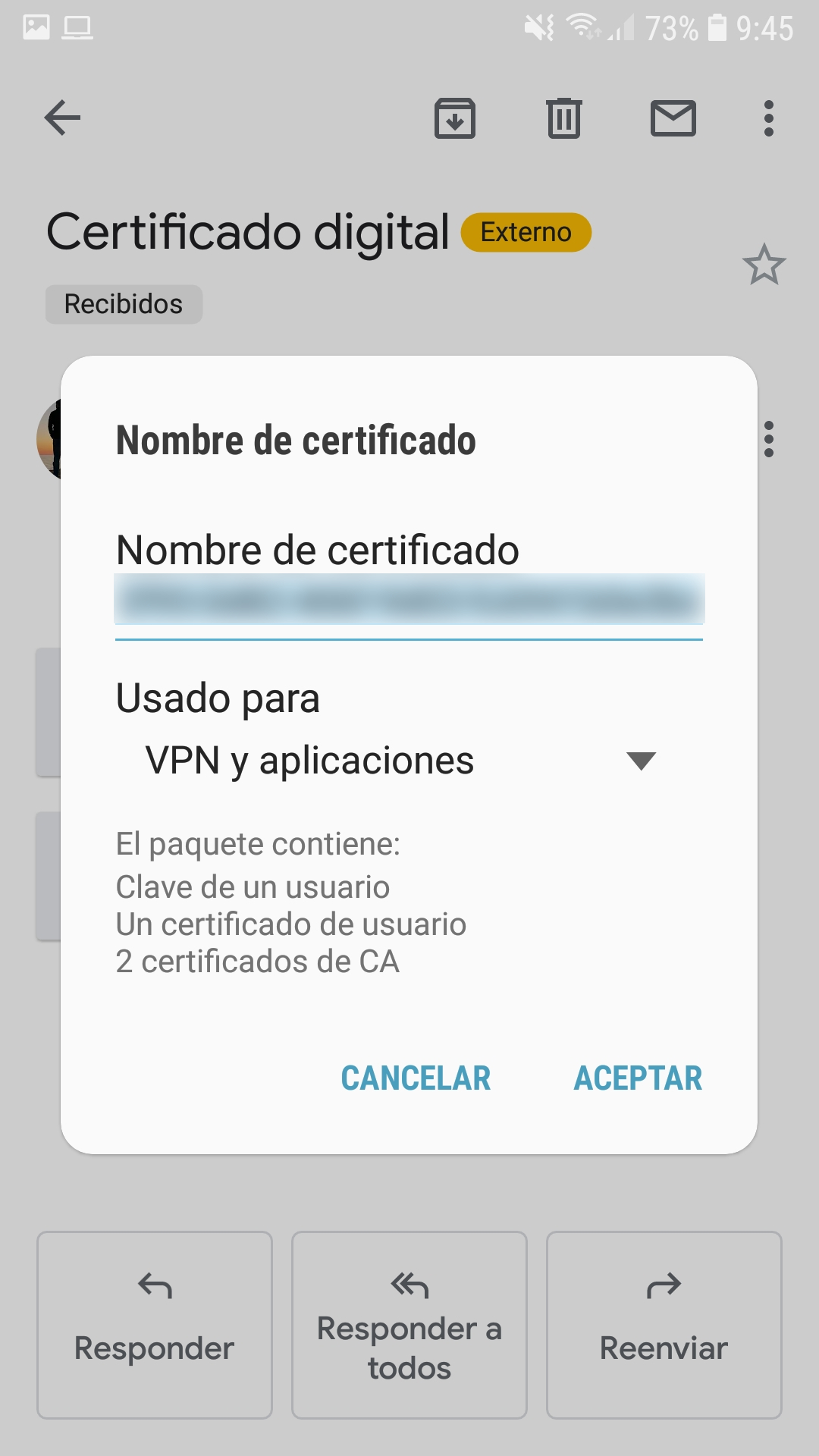Forward the email with Reenviar
819x1456 pixels.
(664, 1325)
